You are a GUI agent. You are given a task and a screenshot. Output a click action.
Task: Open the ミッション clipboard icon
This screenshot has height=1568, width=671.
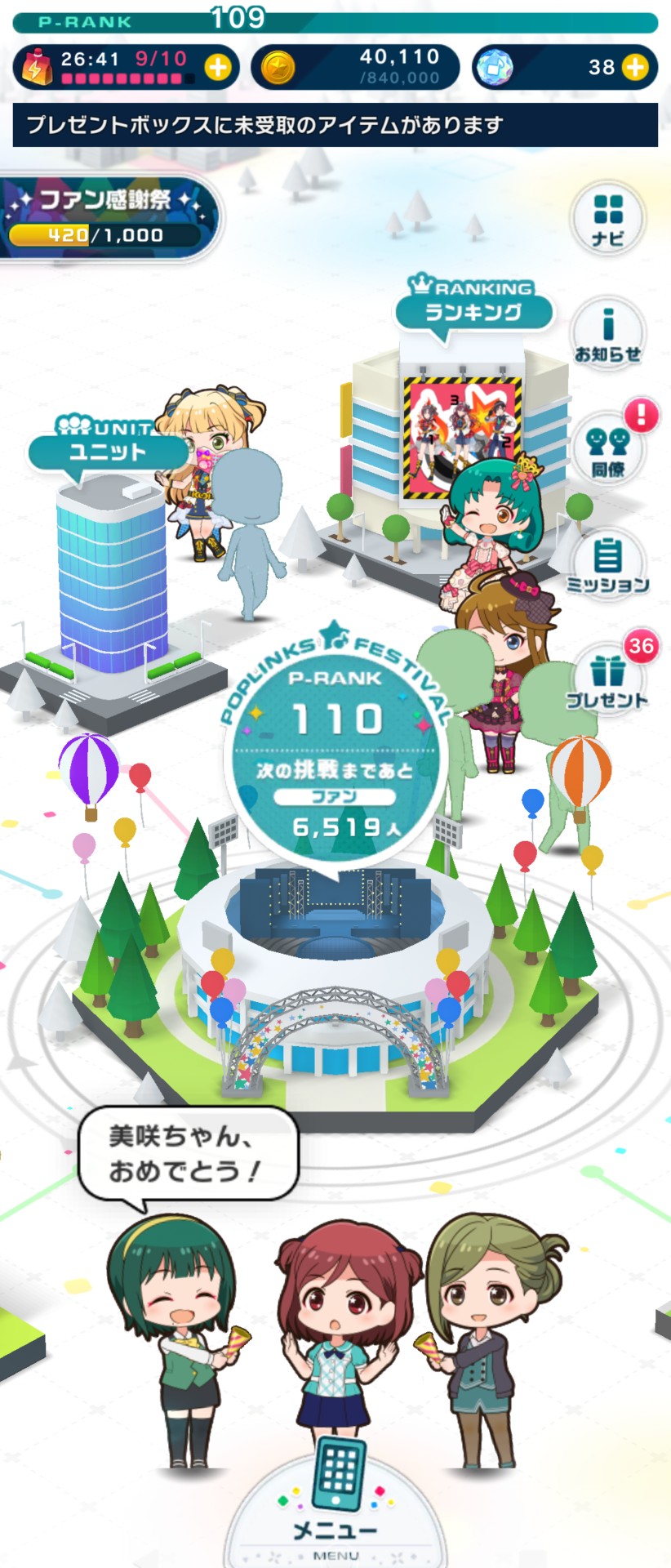pos(607,563)
